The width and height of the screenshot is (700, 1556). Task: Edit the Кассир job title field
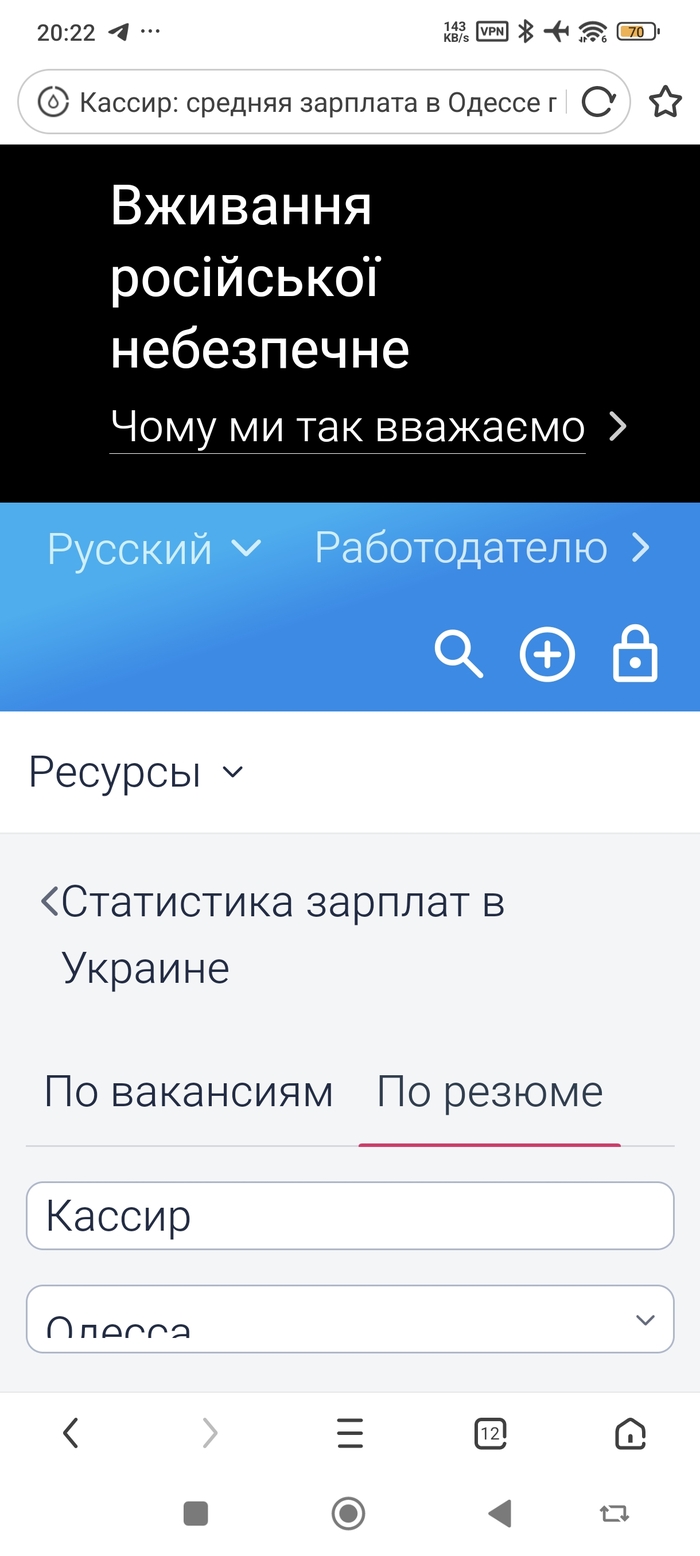(x=350, y=1216)
